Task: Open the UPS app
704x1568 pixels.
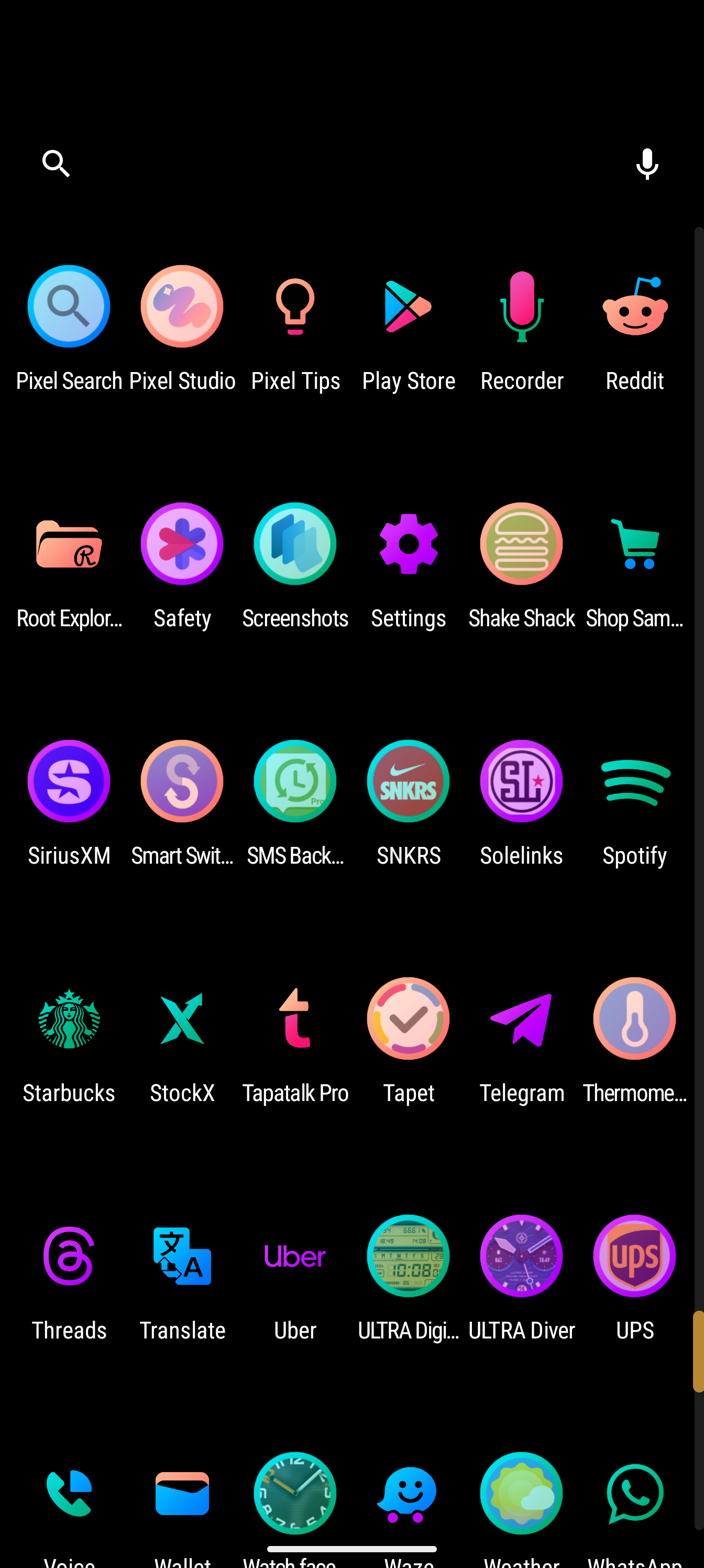Action: [x=635, y=1257]
